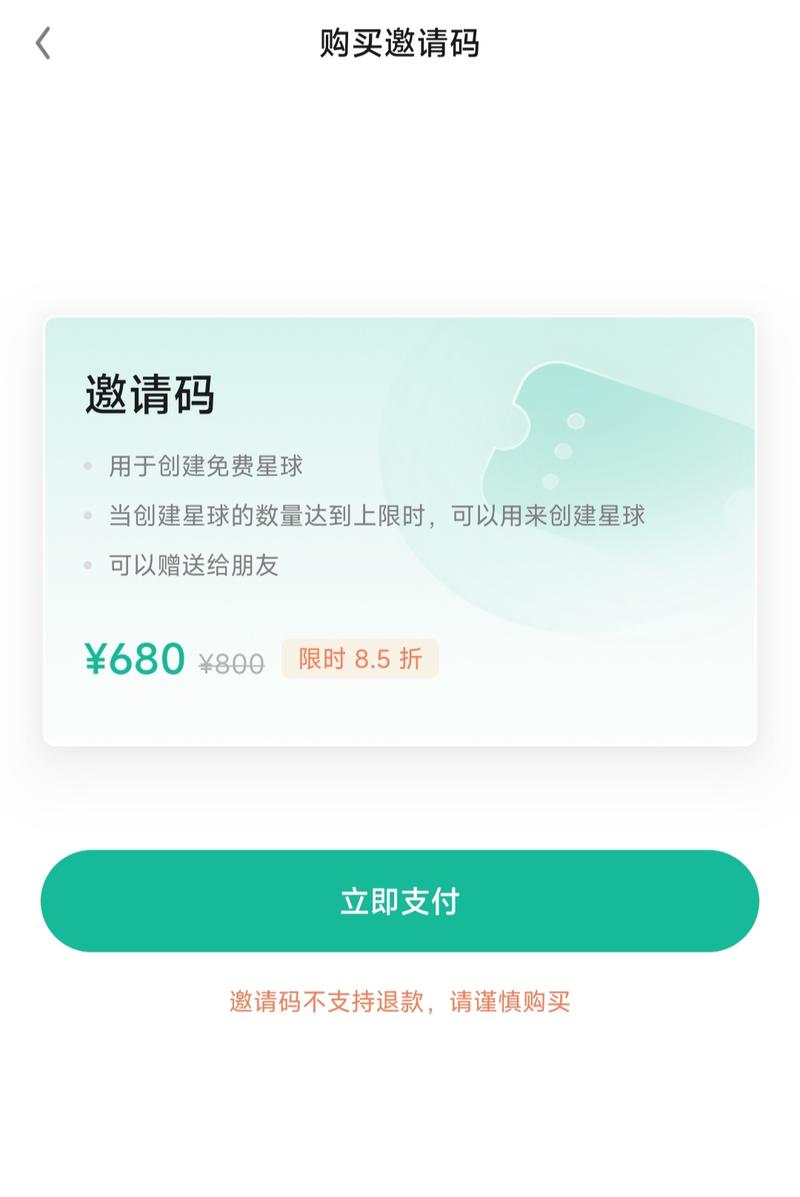Tap the first dot on the ticket graphic
800x1197 pixels.
click(575, 421)
